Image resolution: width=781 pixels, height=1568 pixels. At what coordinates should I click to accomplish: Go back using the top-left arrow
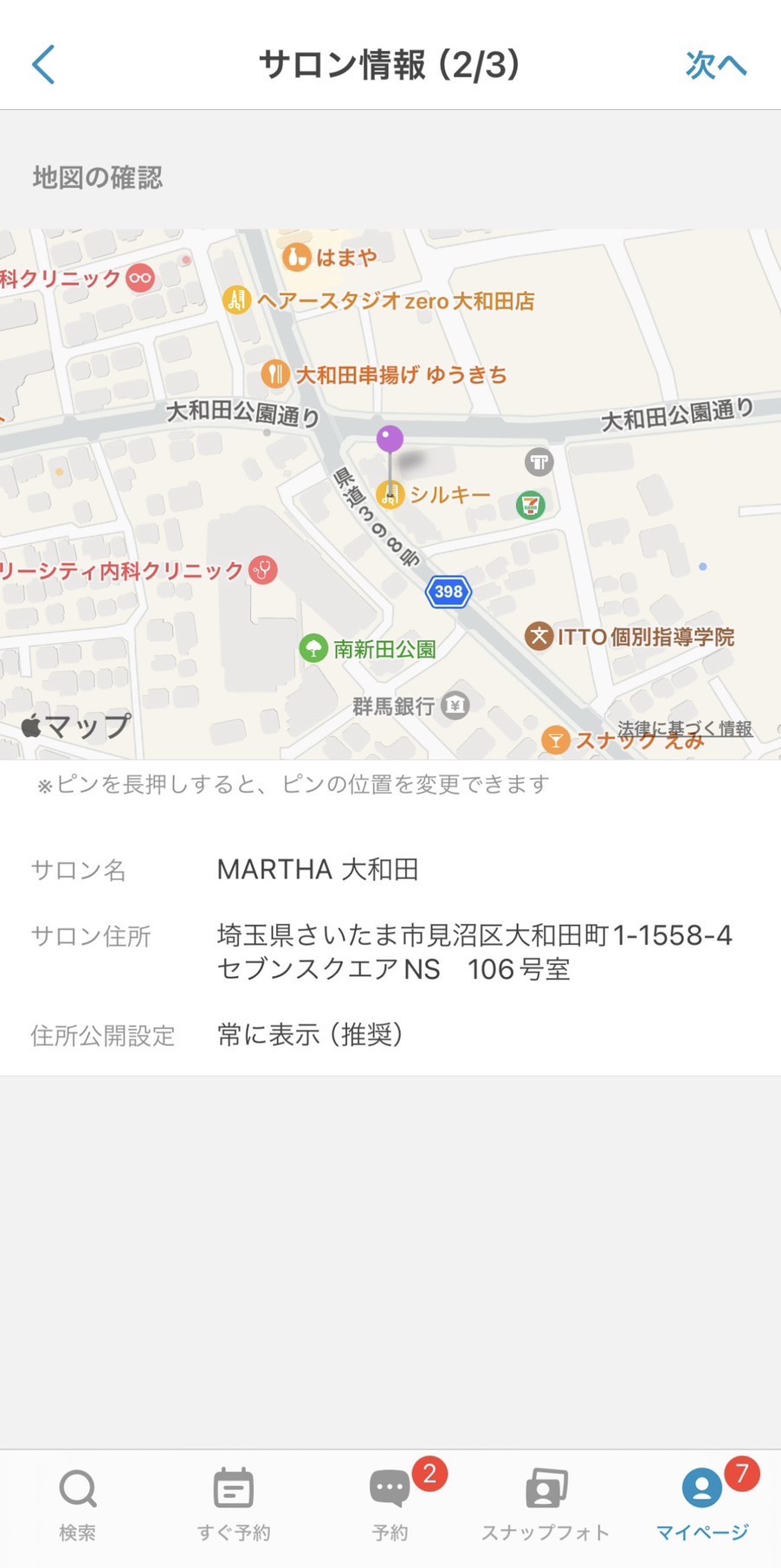[43, 65]
